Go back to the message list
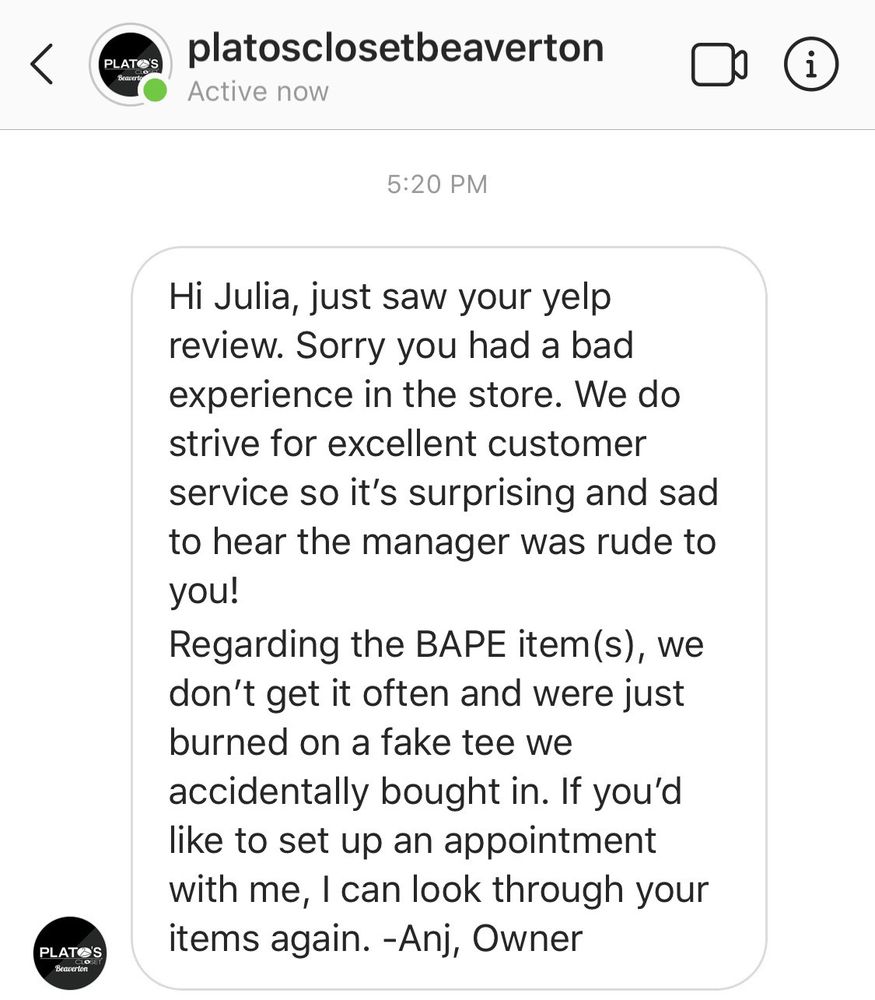Viewport: 875px width, 1000px height. tap(42, 64)
